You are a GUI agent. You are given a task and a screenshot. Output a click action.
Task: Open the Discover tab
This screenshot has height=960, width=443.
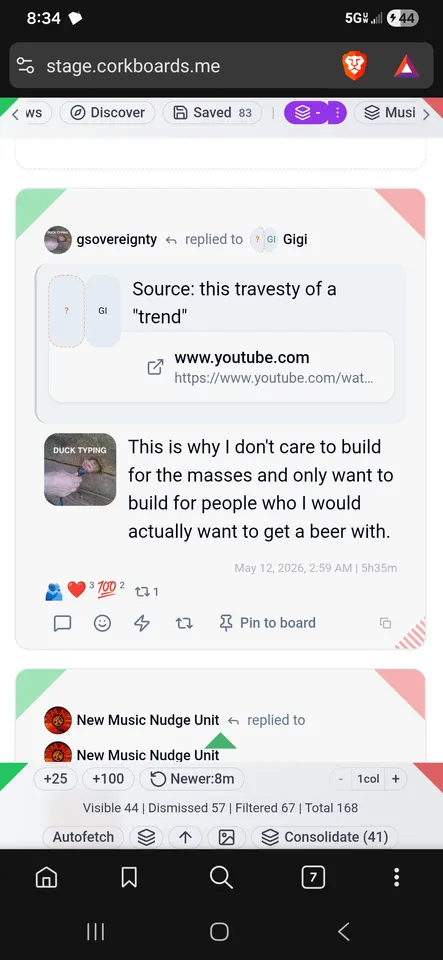(x=107, y=113)
